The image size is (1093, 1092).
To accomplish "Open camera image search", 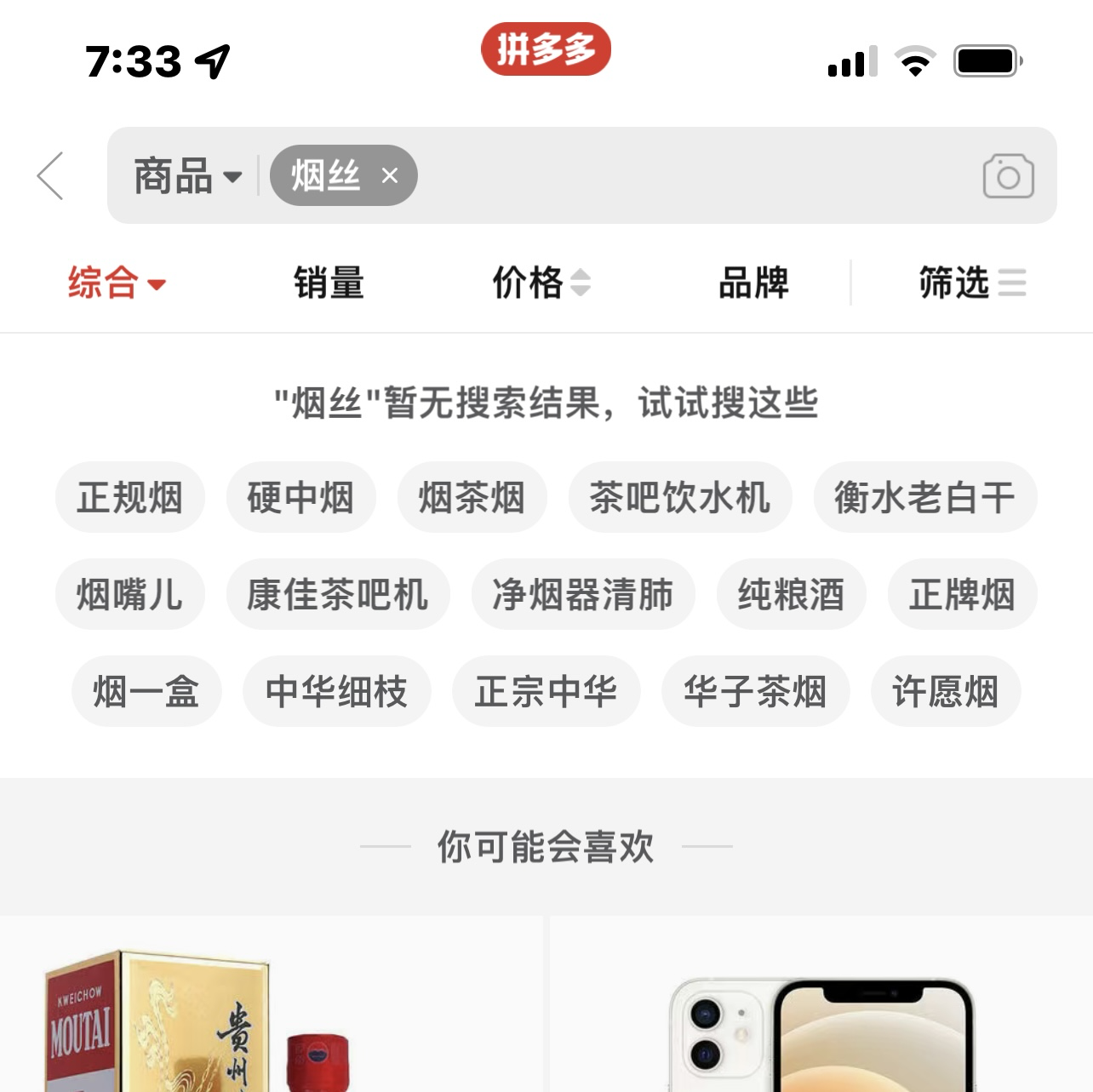I will (1008, 176).
